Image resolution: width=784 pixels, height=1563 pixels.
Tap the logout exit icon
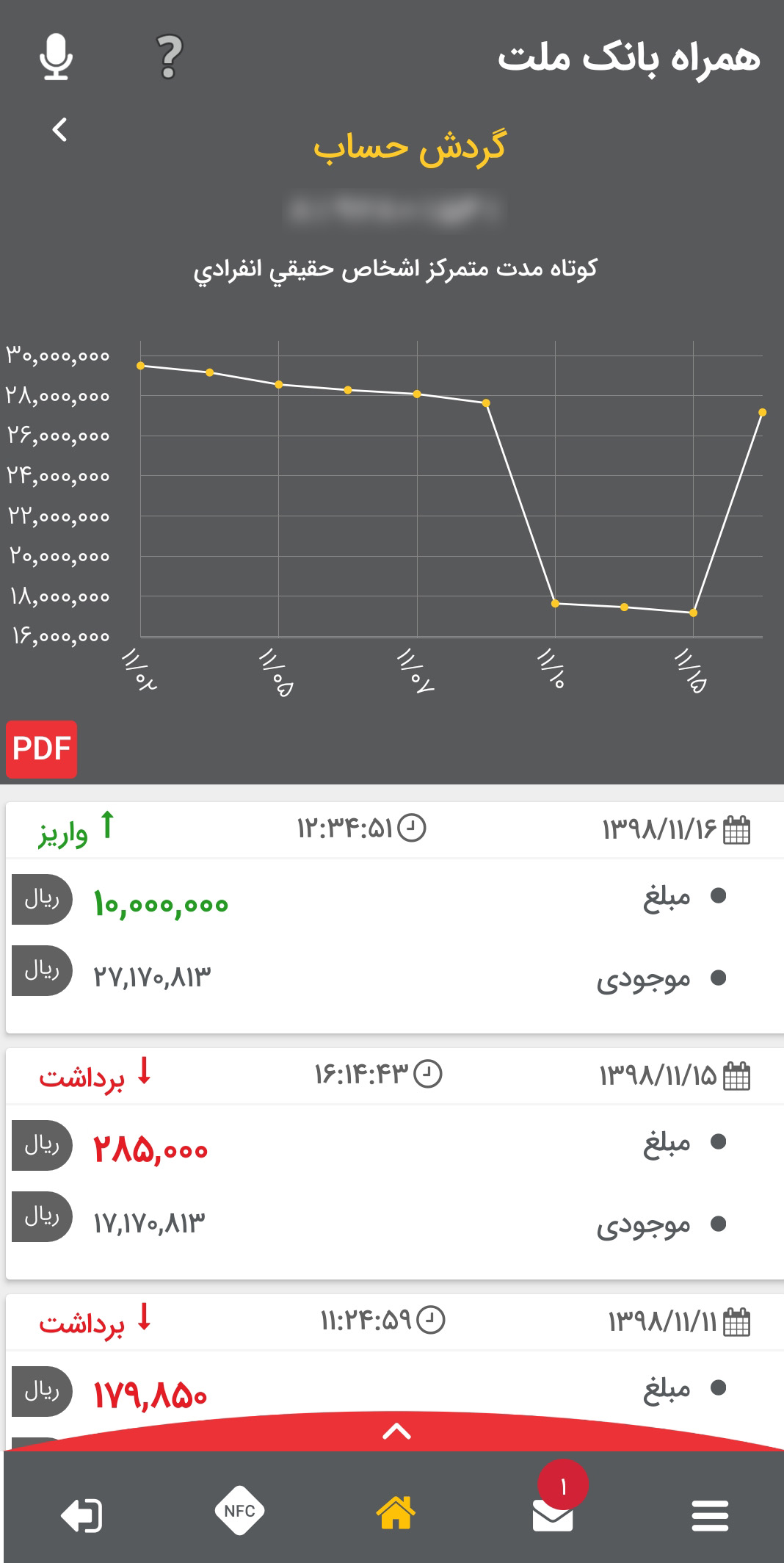click(81, 1515)
